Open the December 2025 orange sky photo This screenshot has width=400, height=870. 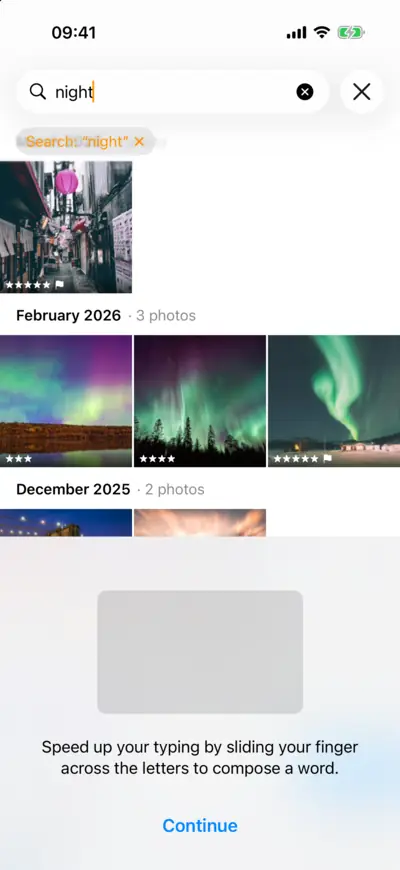click(x=200, y=523)
